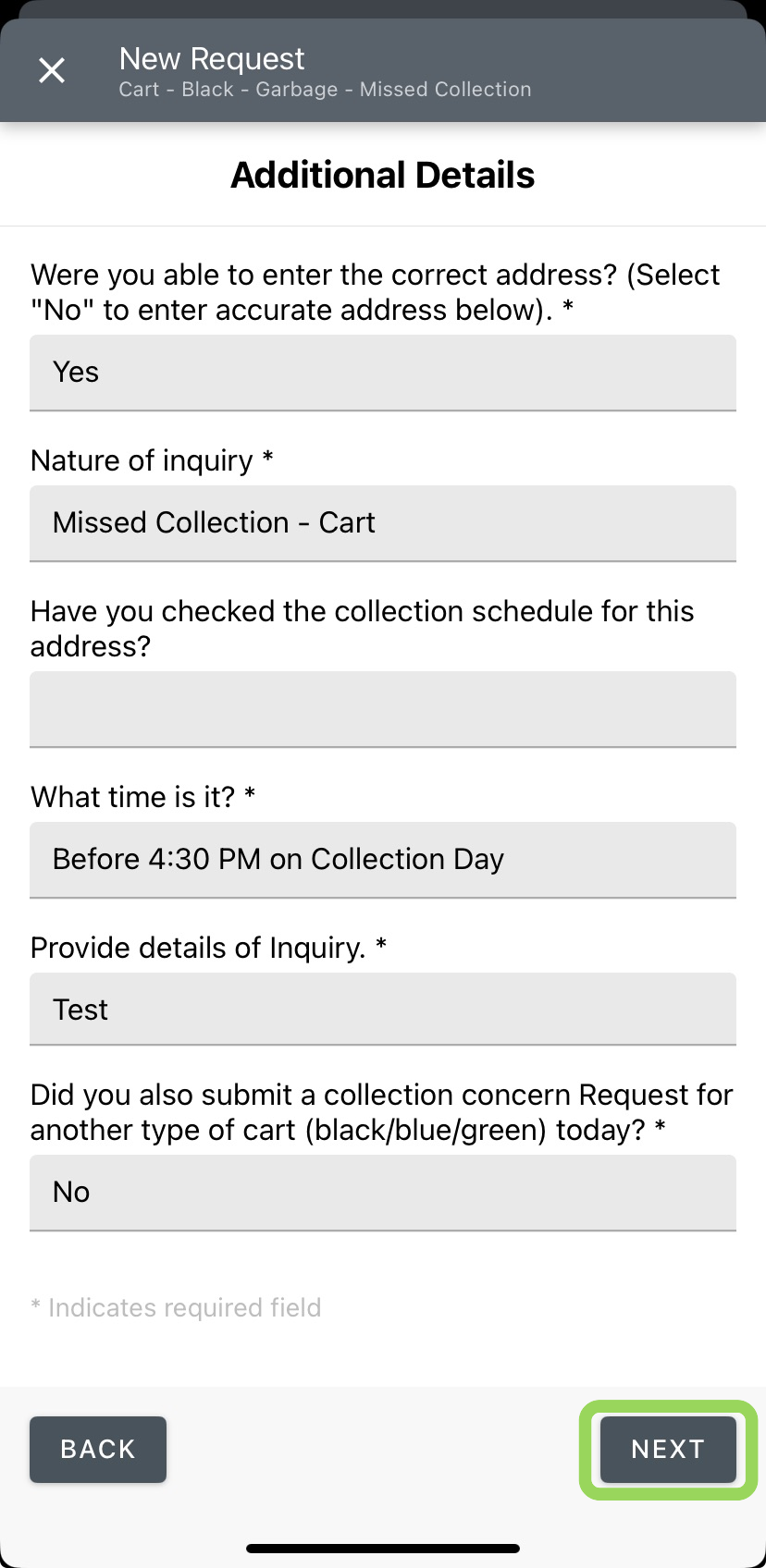
Task: Continue with the Next button
Action: coord(668,1450)
